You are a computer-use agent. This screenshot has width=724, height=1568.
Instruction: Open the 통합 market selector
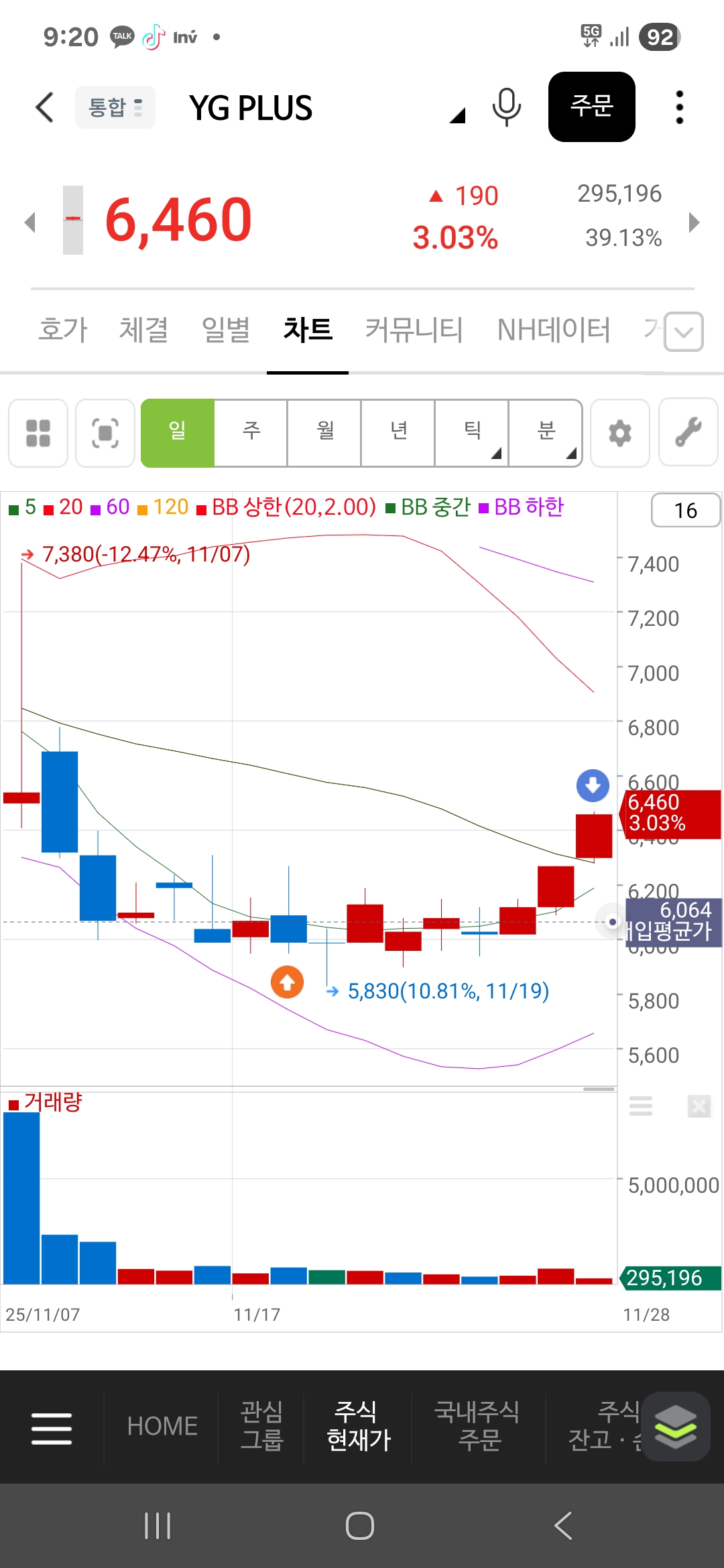[115, 107]
